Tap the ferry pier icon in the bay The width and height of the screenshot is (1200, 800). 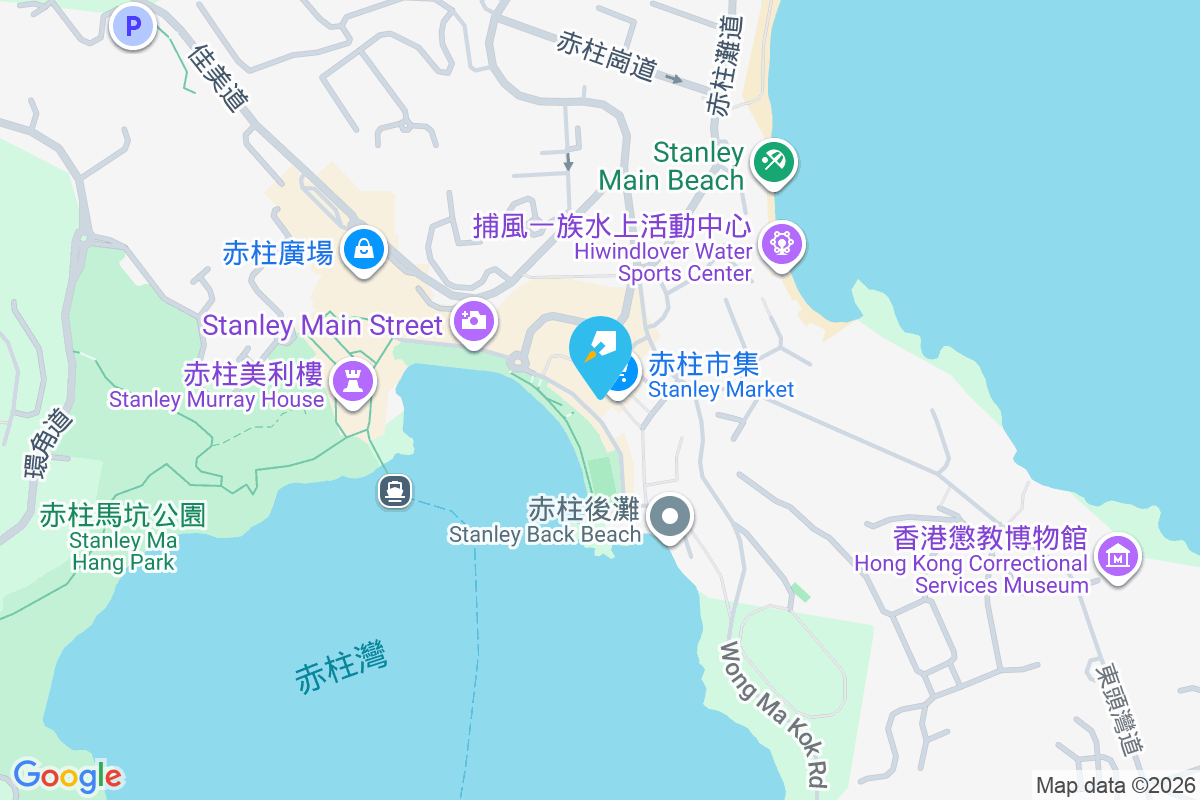(x=393, y=490)
